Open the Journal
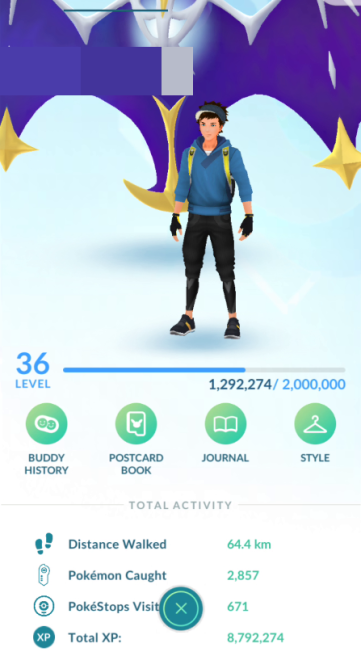The image size is (361, 656). point(225,423)
